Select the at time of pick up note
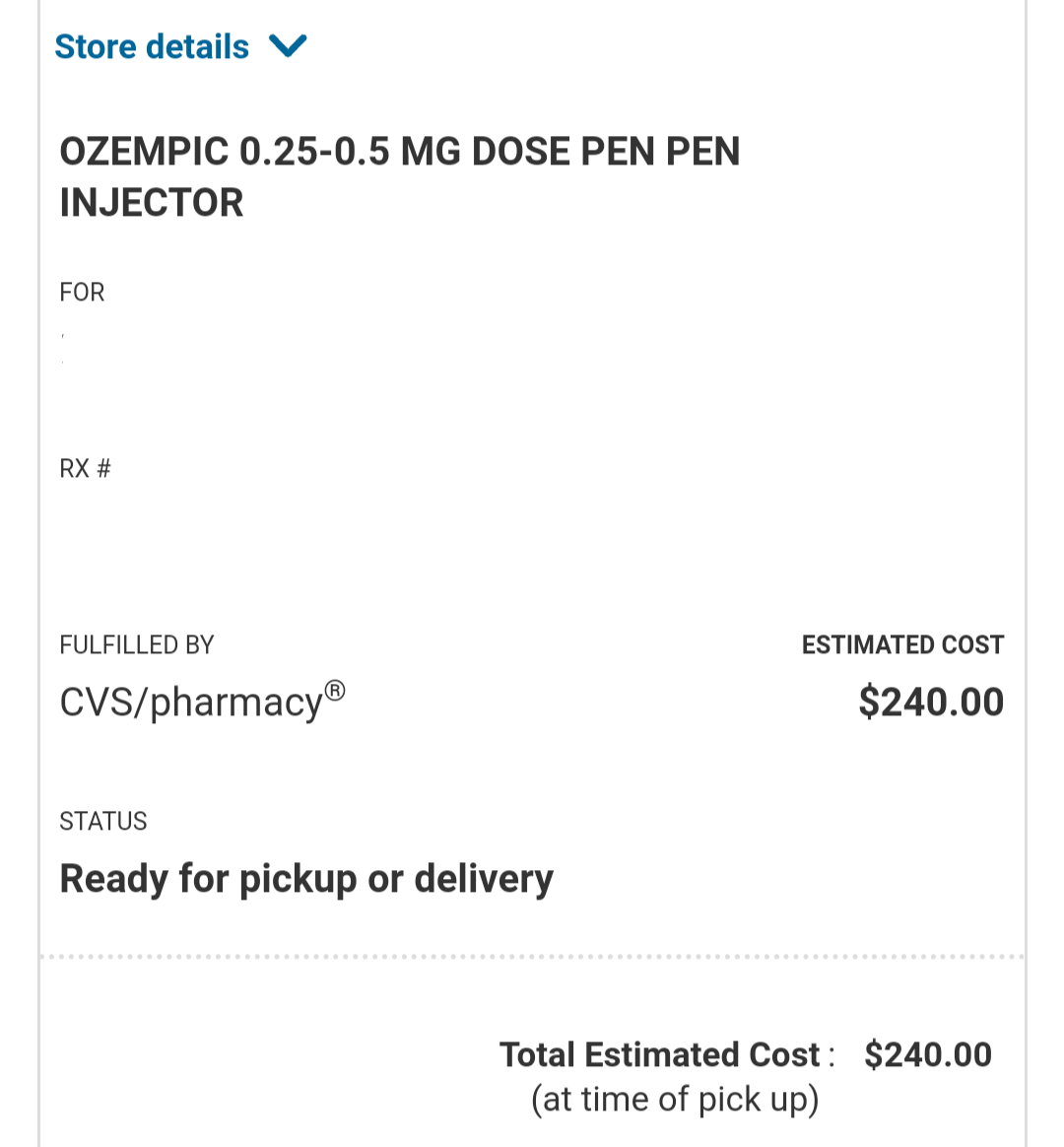The image size is (1064, 1147). pos(675,1098)
